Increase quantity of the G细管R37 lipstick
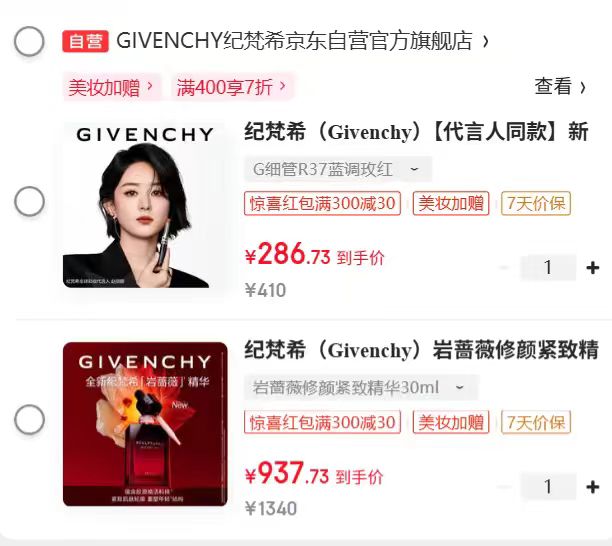The width and height of the screenshot is (612, 546). pos(592,268)
